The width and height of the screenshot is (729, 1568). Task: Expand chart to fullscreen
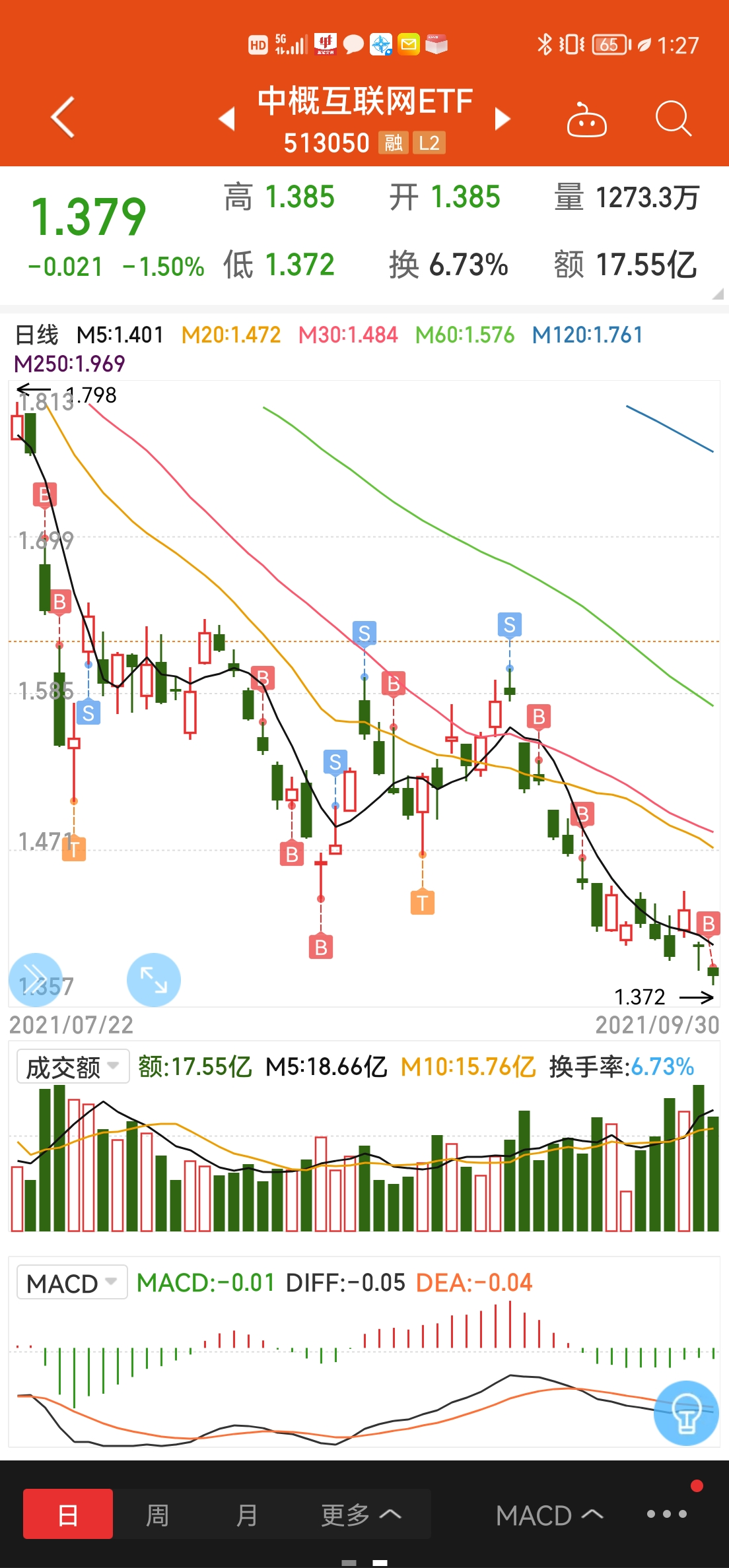[x=153, y=980]
